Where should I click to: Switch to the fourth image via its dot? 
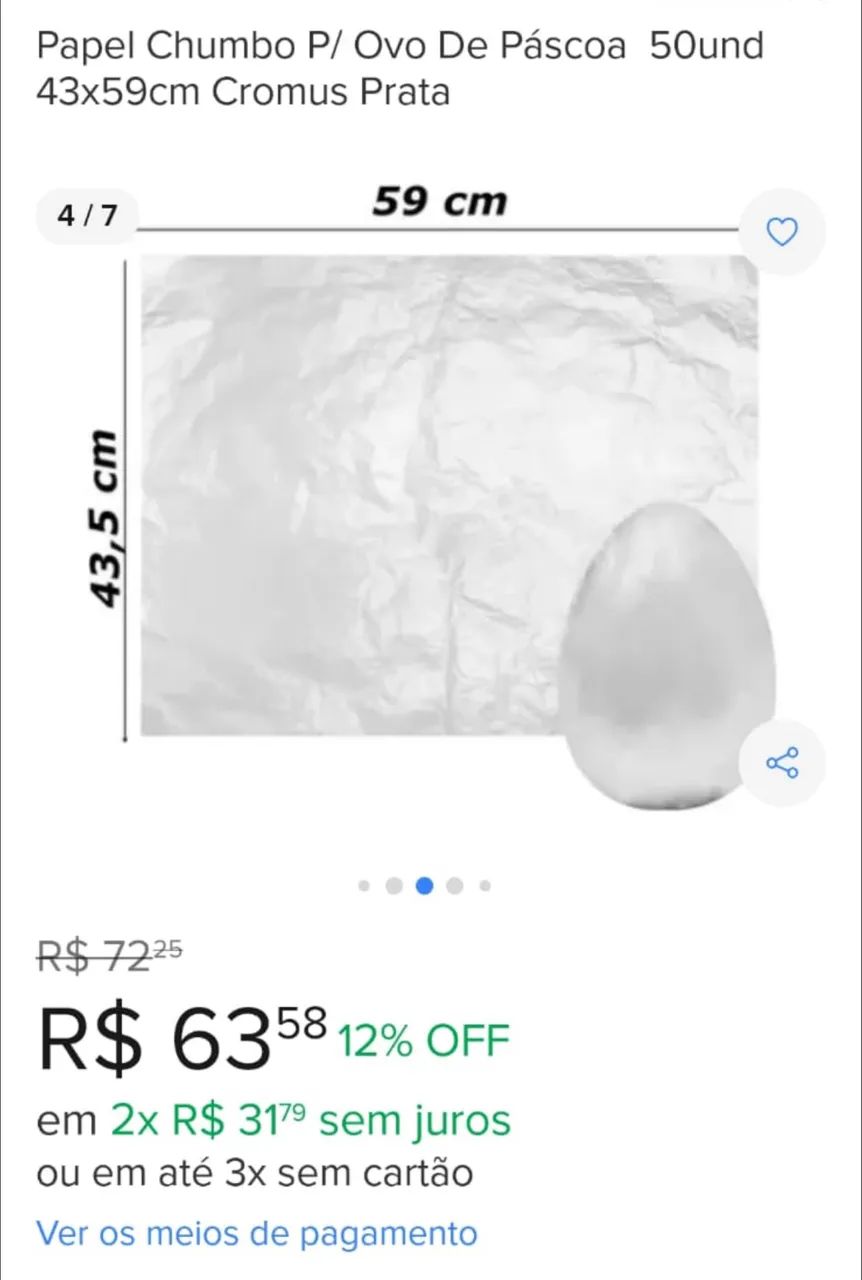point(453,885)
